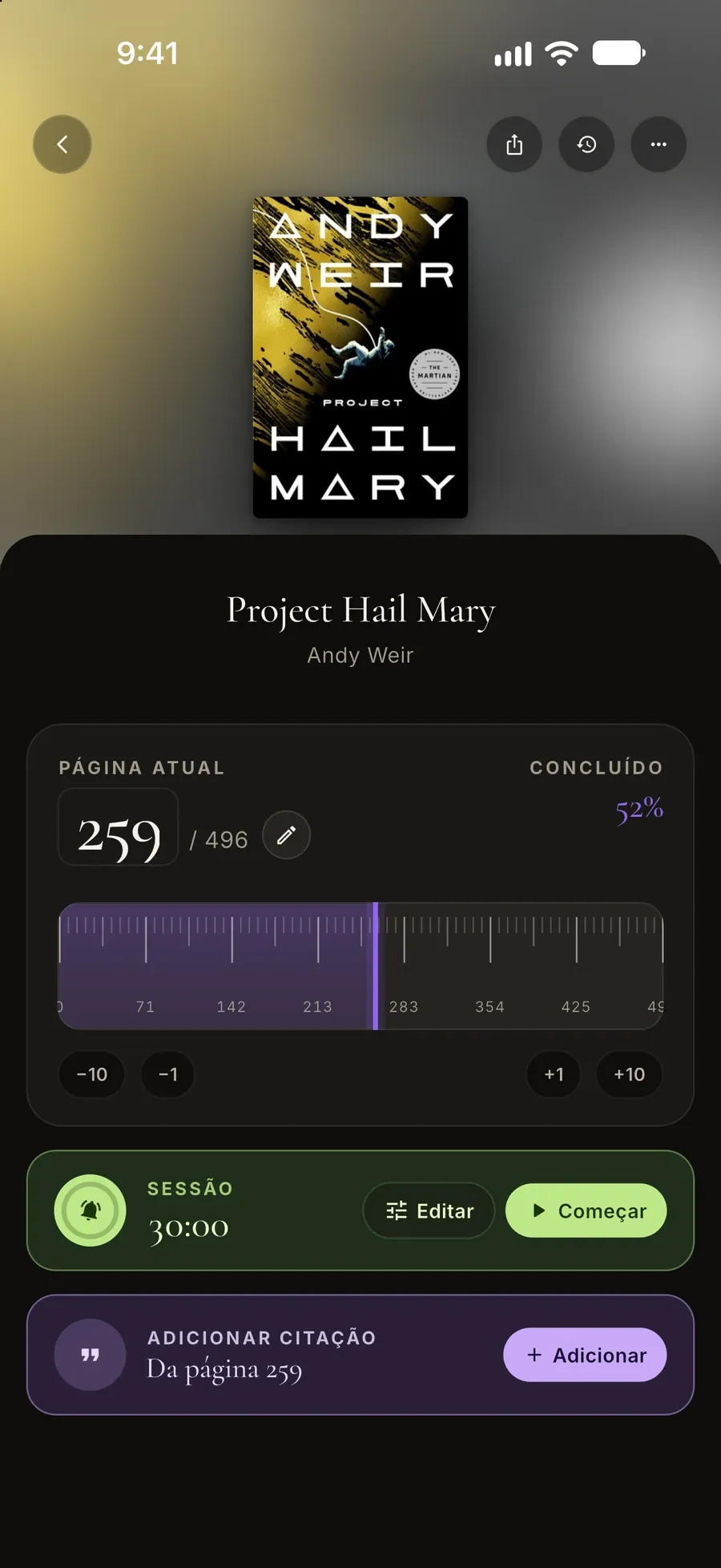Image resolution: width=721 pixels, height=1568 pixels.
Task: Tap the current page number 259 field
Action: pos(119,827)
